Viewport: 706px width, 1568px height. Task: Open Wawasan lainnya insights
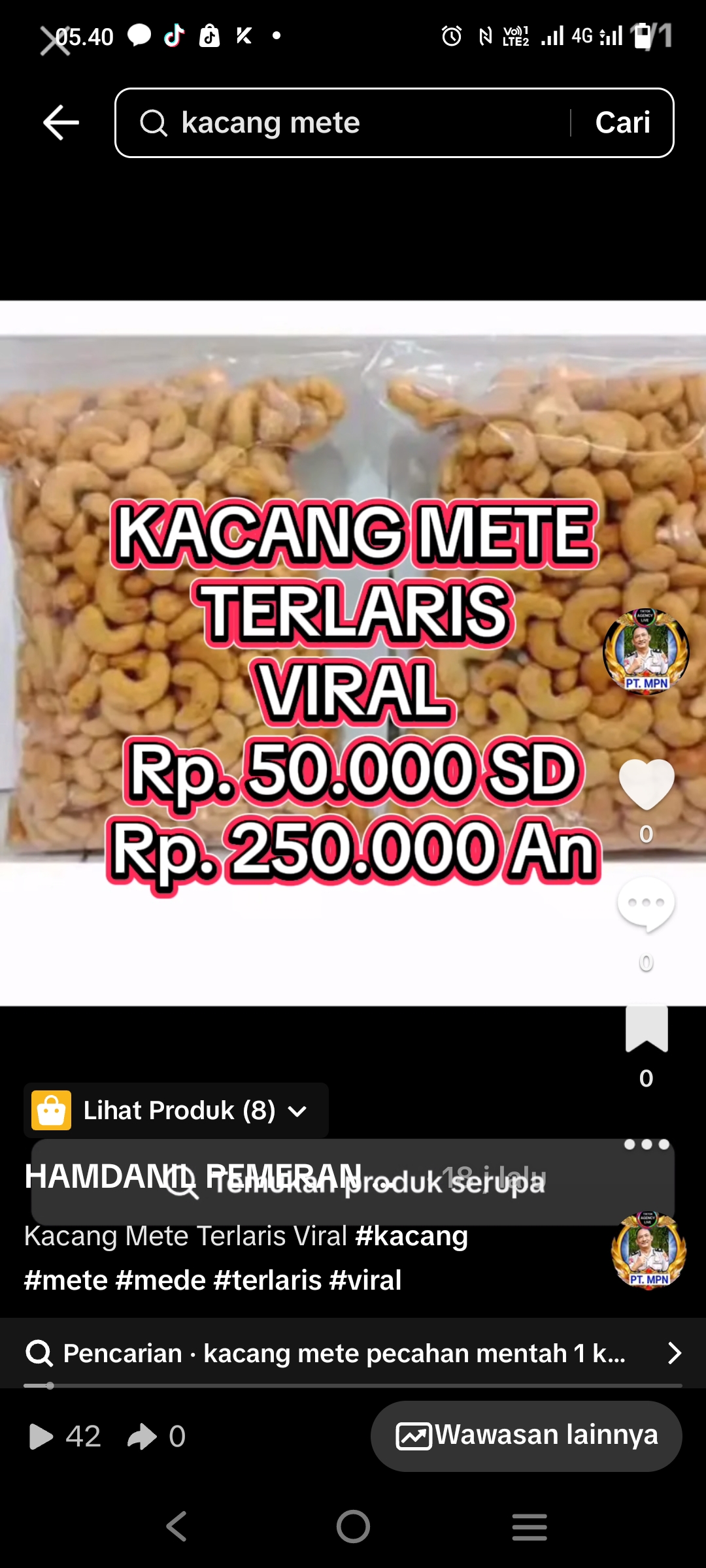click(x=527, y=1435)
